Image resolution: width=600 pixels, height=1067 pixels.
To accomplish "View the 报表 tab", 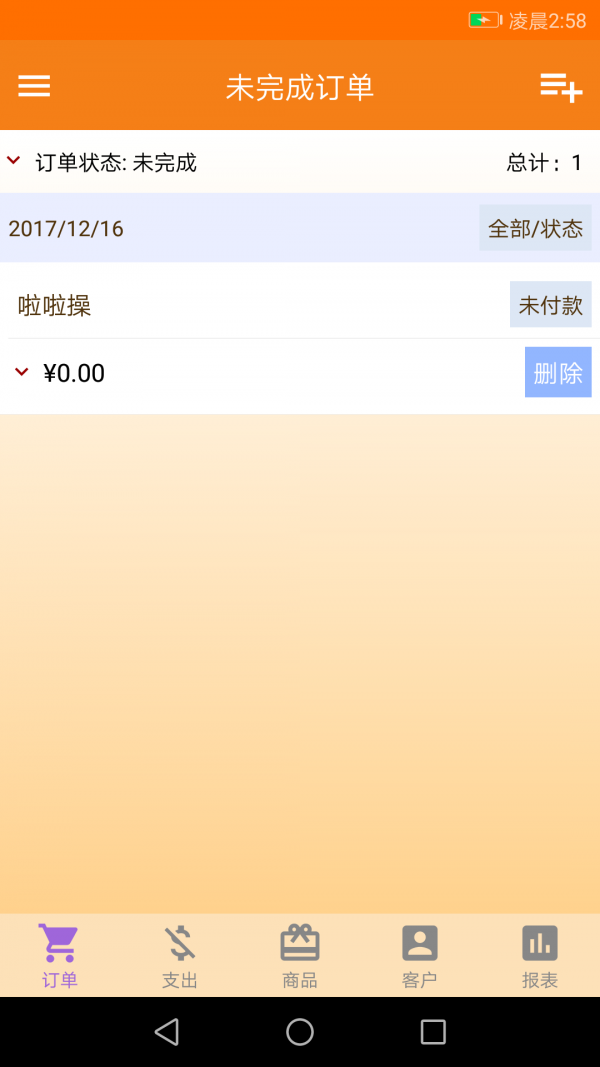I will tap(539, 957).
